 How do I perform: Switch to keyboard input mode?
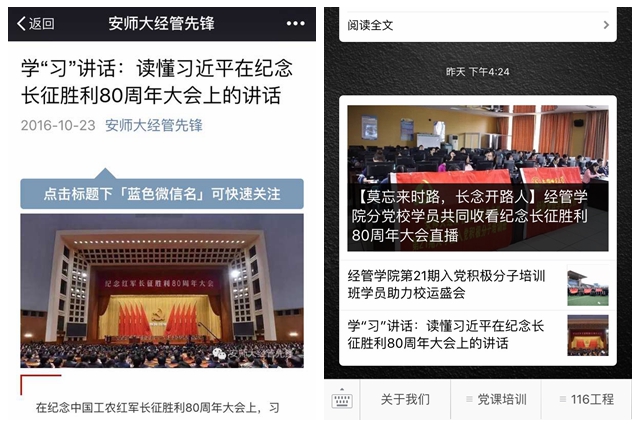342,400
